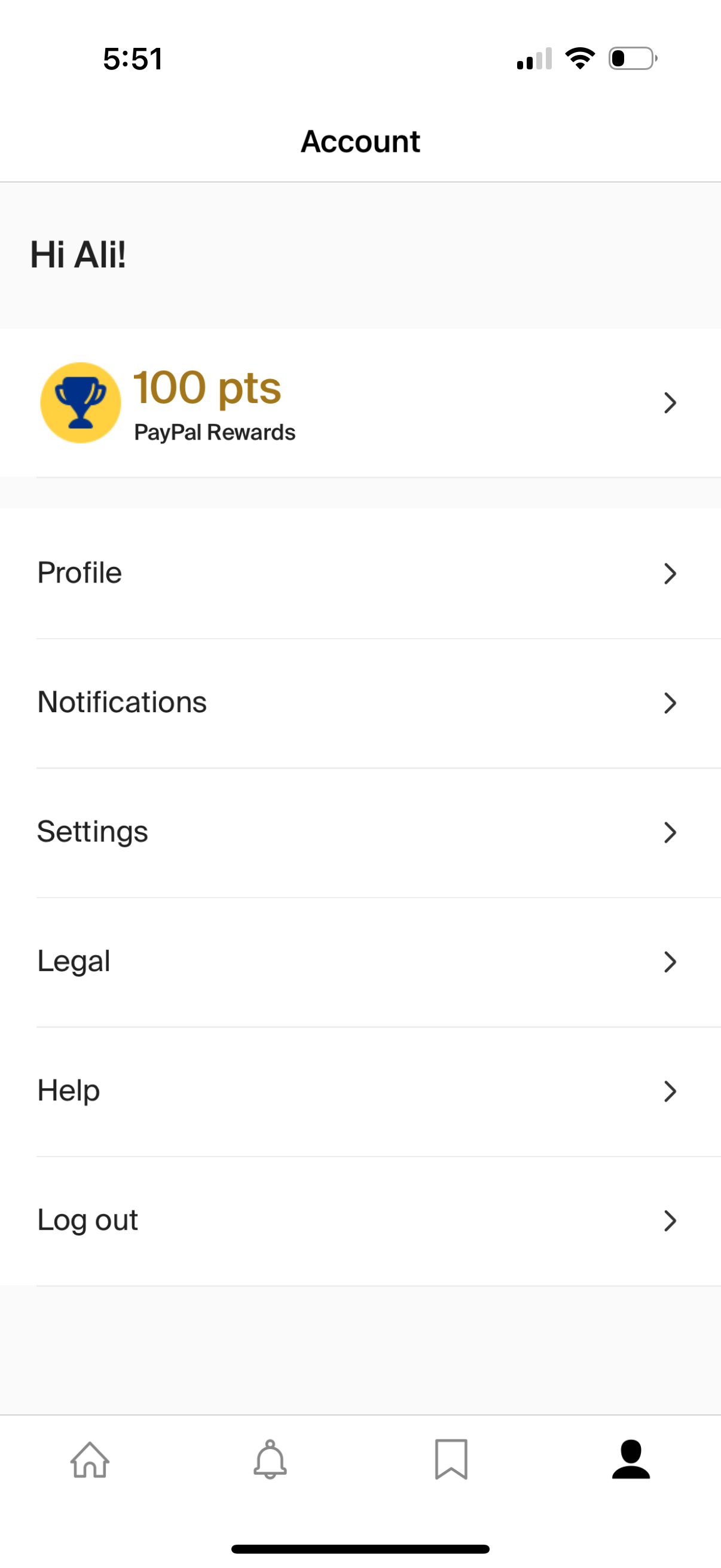The width and height of the screenshot is (721, 1568).
Task: Expand the Settings row chevron
Action: tap(670, 832)
